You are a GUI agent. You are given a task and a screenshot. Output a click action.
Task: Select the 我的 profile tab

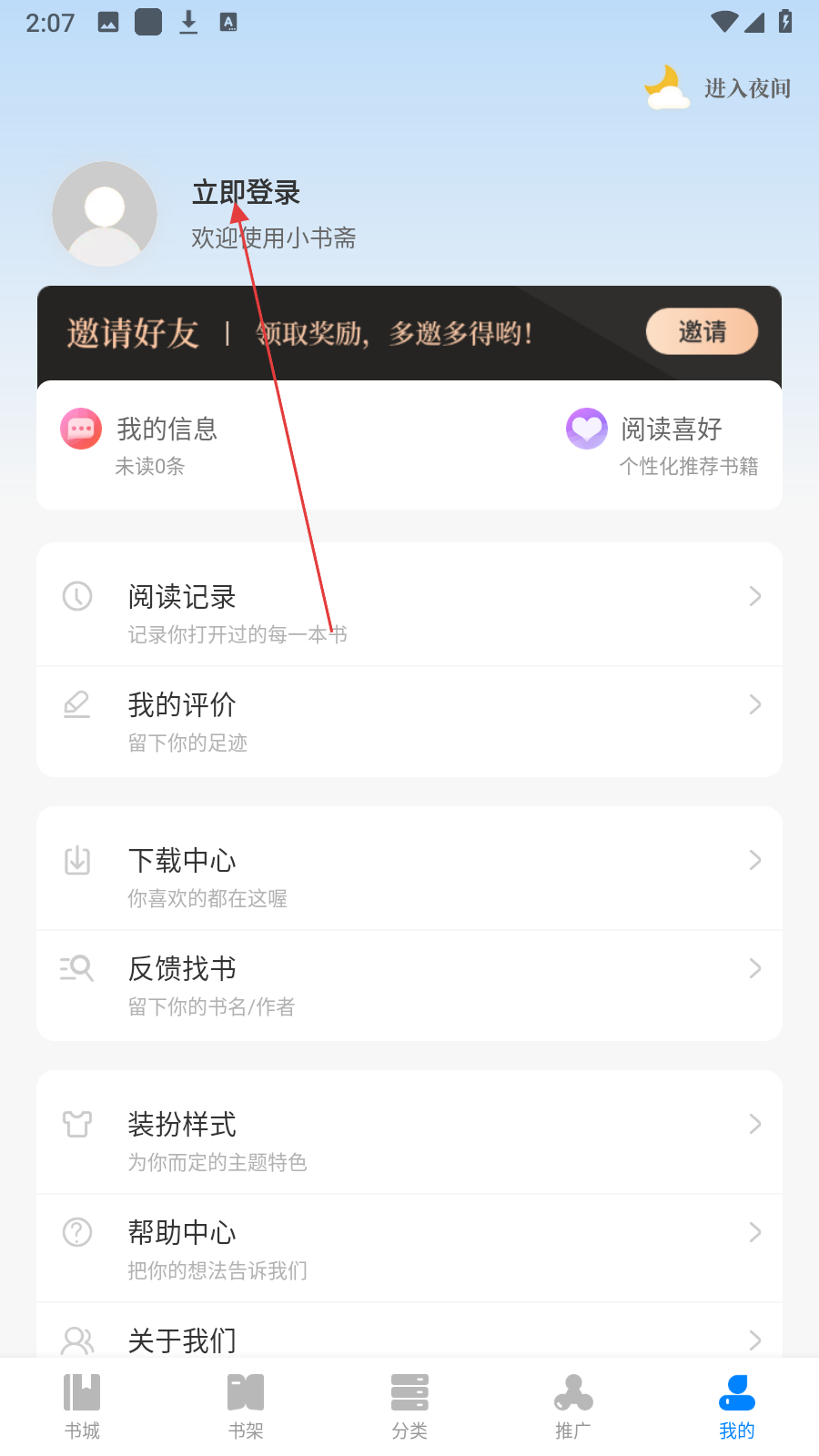[x=737, y=1407]
